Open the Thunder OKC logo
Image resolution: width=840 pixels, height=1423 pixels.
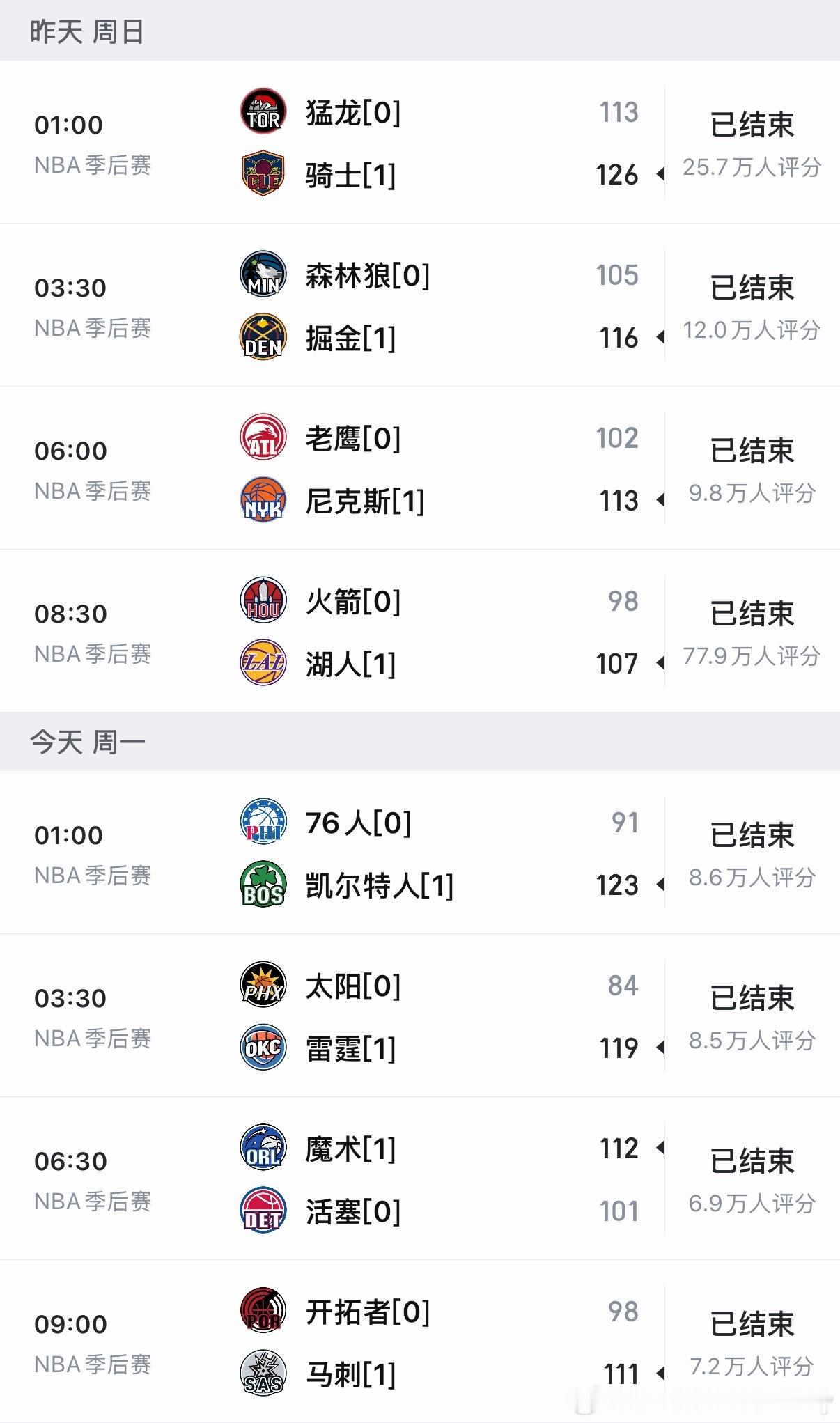coord(263,1048)
